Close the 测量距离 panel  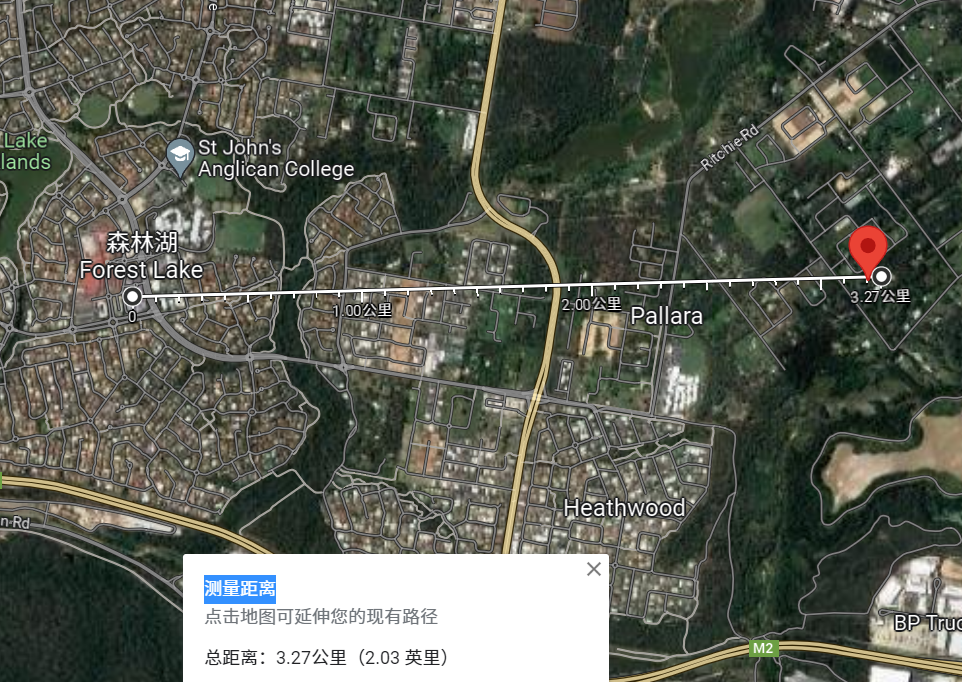[594, 569]
